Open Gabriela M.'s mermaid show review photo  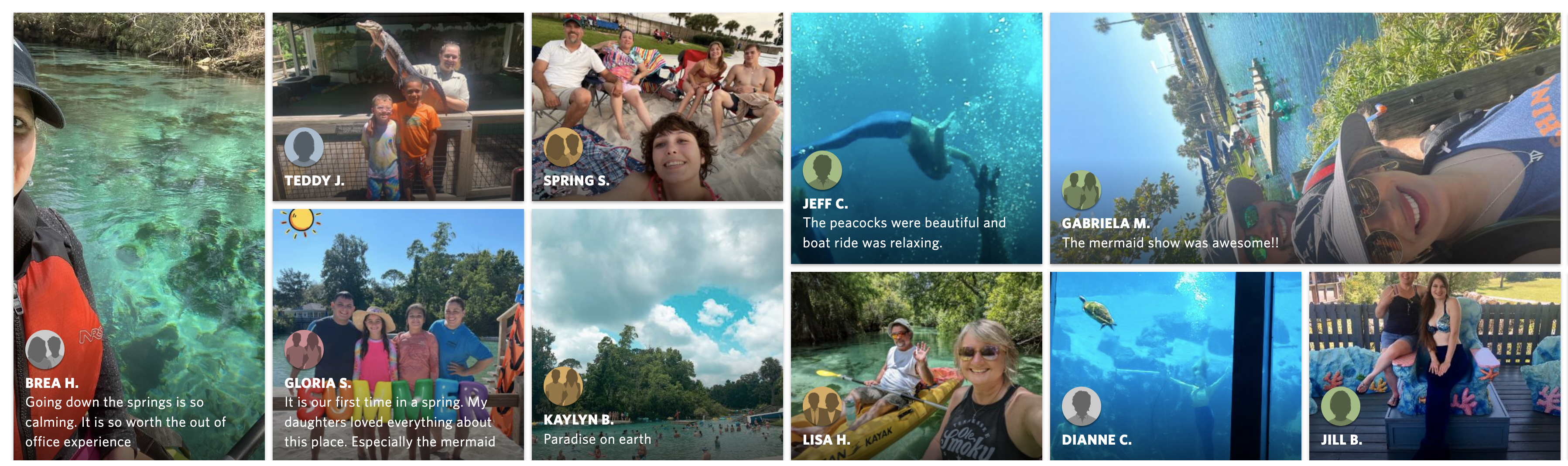point(1305,138)
